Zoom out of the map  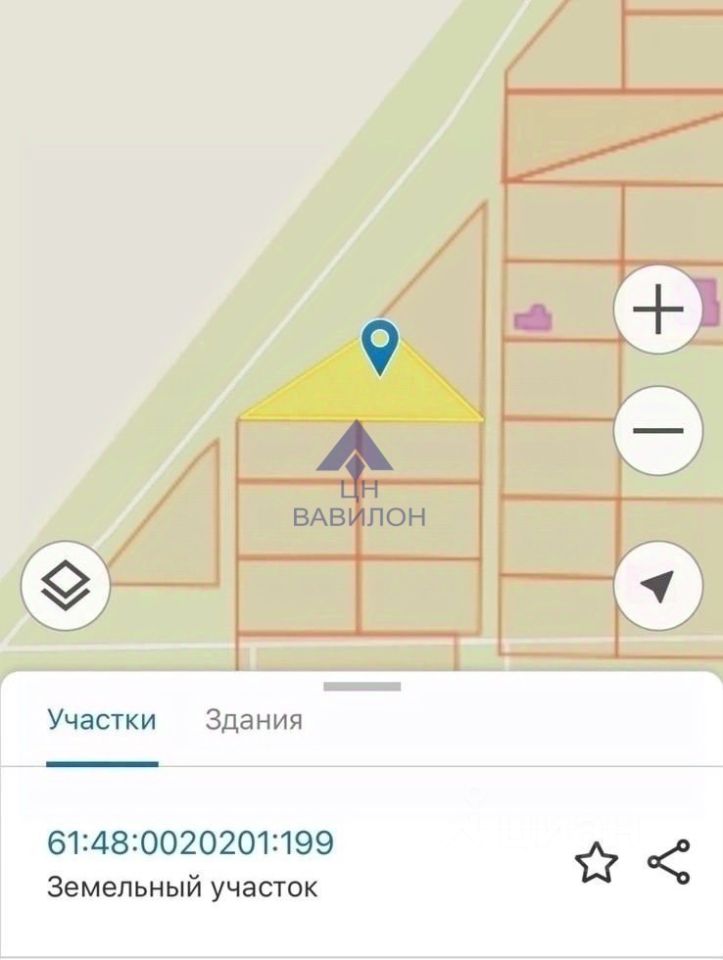tap(658, 431)
